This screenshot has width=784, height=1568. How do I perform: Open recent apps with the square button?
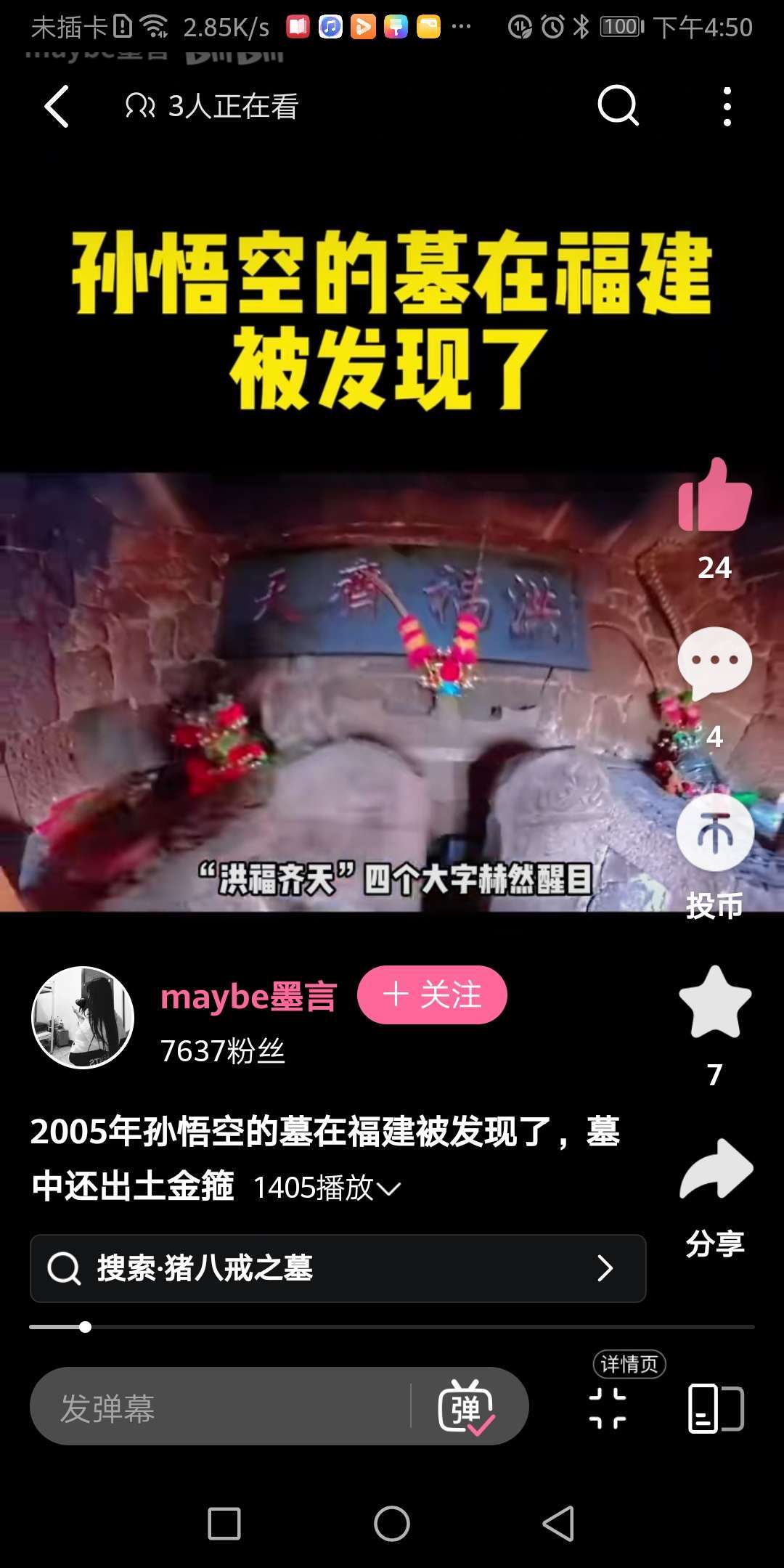(224, 1523)
